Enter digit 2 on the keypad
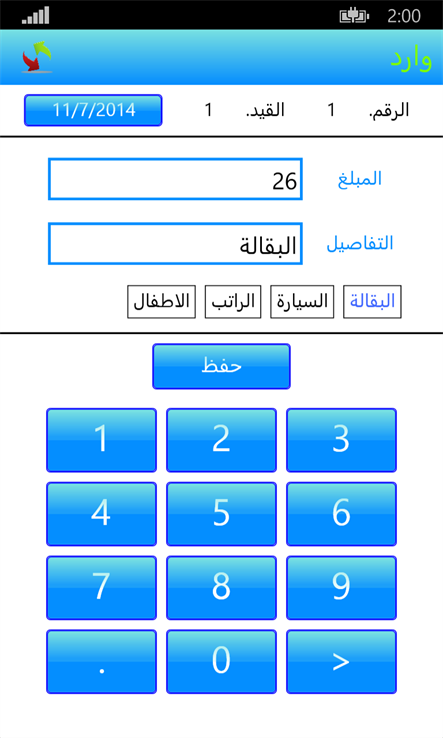Image resolution: width=443 pixels, height=738 pixels. coord(221,440)
